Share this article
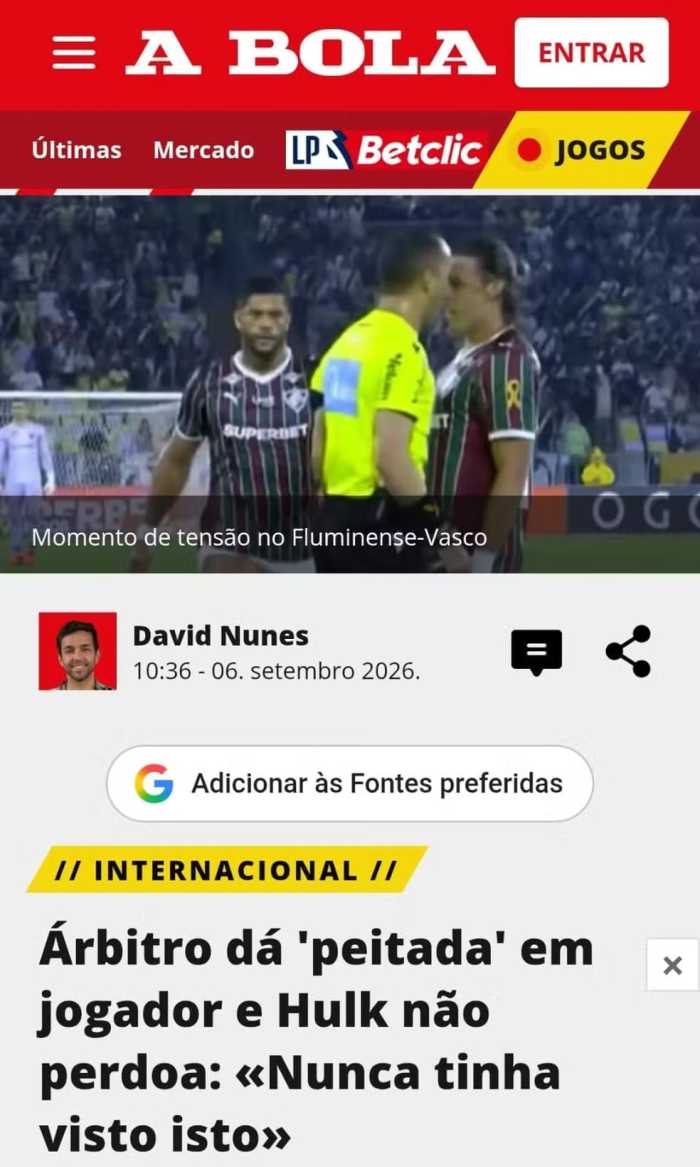Image resolution: width=700 pixels, height=1167 pixels. 629,651
